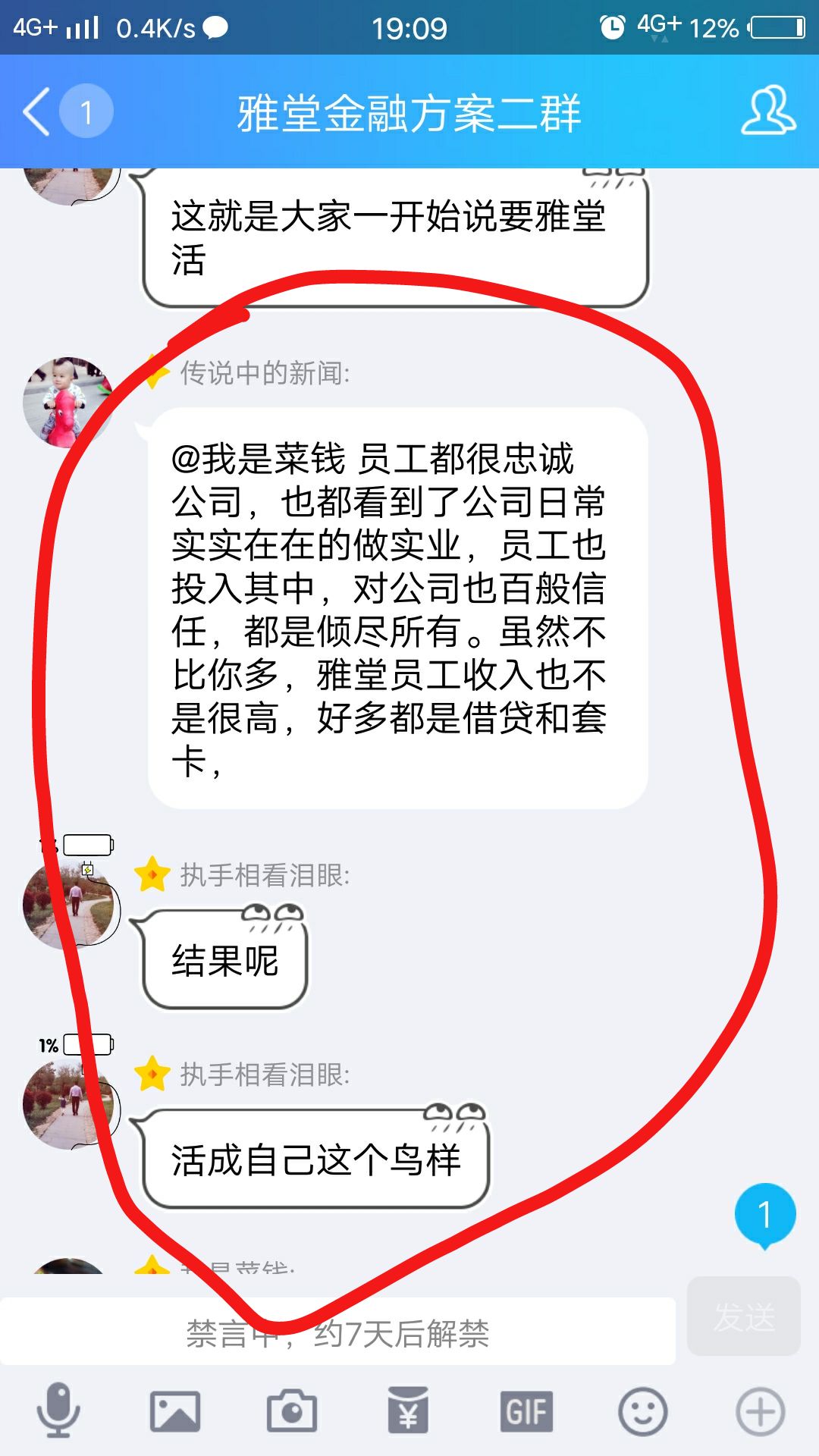This screenshot has width=819, height=1456.
Task: Open avatar of 传说中的新闻
Action: (x=68, y=402)
